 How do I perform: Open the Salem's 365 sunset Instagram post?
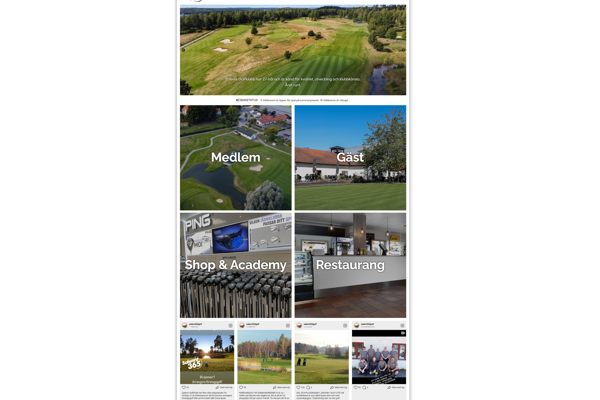(207, 357)
